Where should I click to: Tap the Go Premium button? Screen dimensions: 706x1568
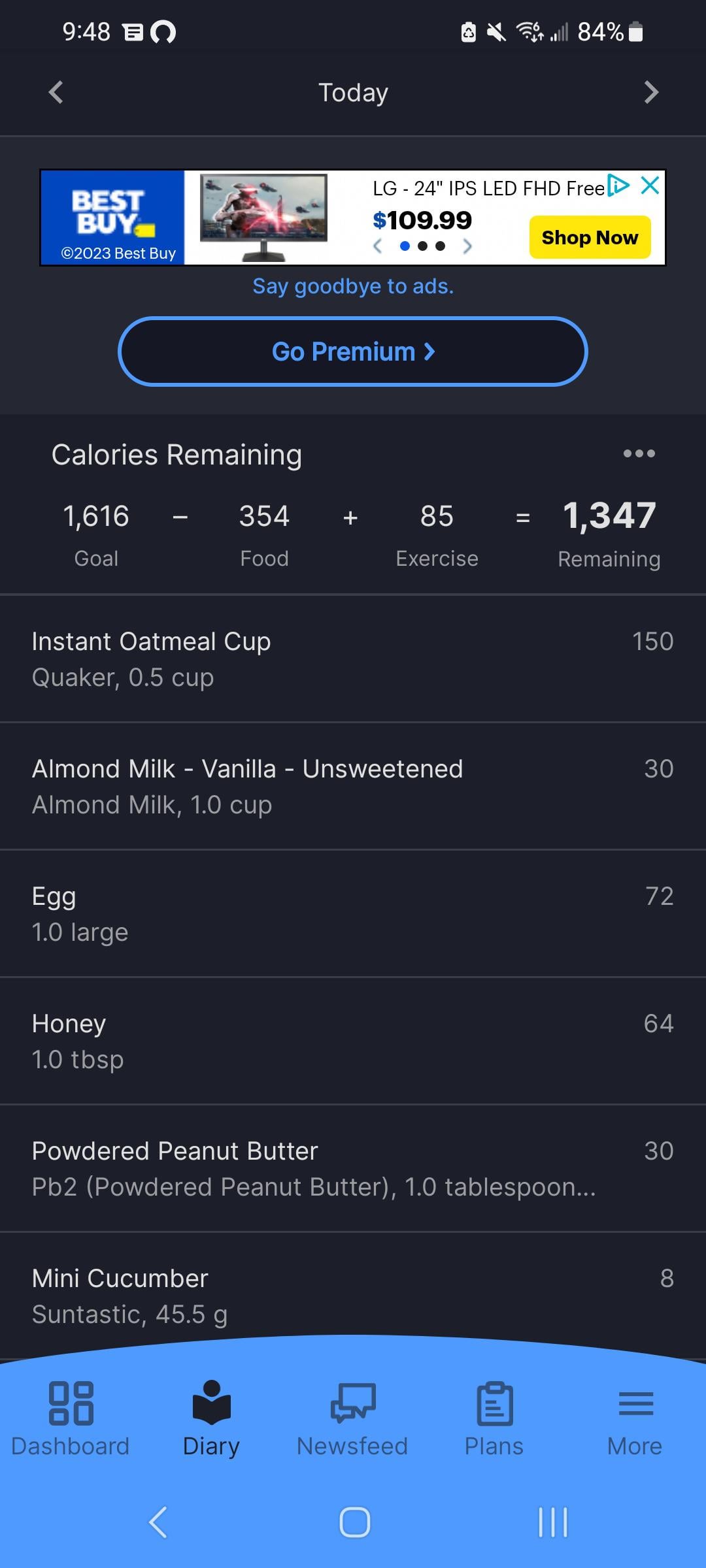353,351
